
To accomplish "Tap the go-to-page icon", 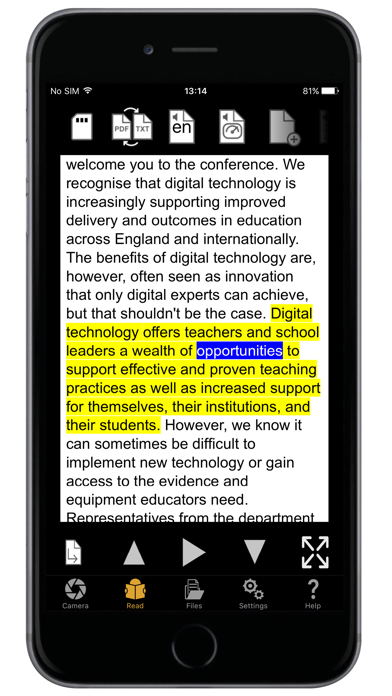I will click(74, 553).
